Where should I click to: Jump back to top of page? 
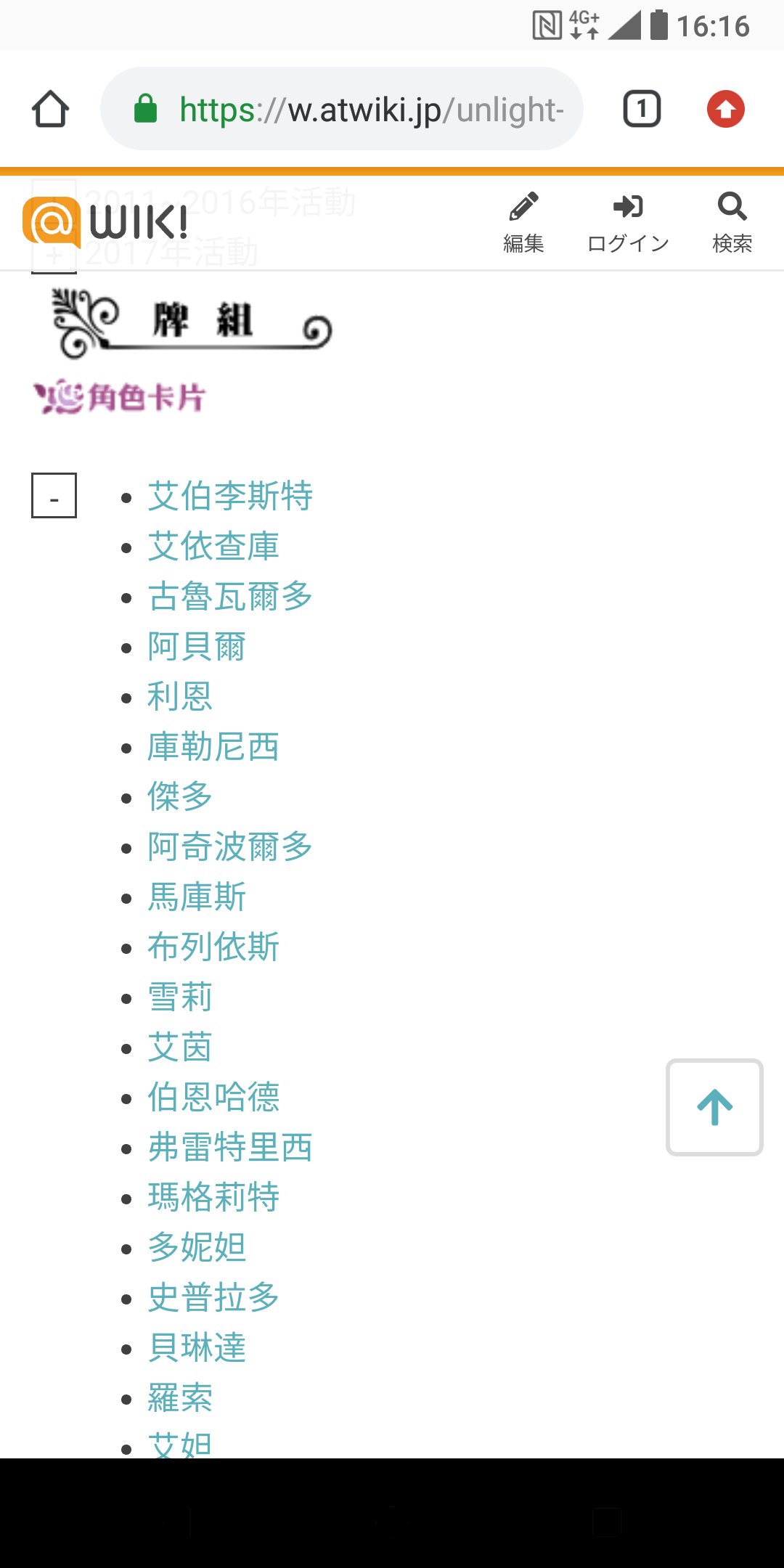click(x=714, y=1107)
